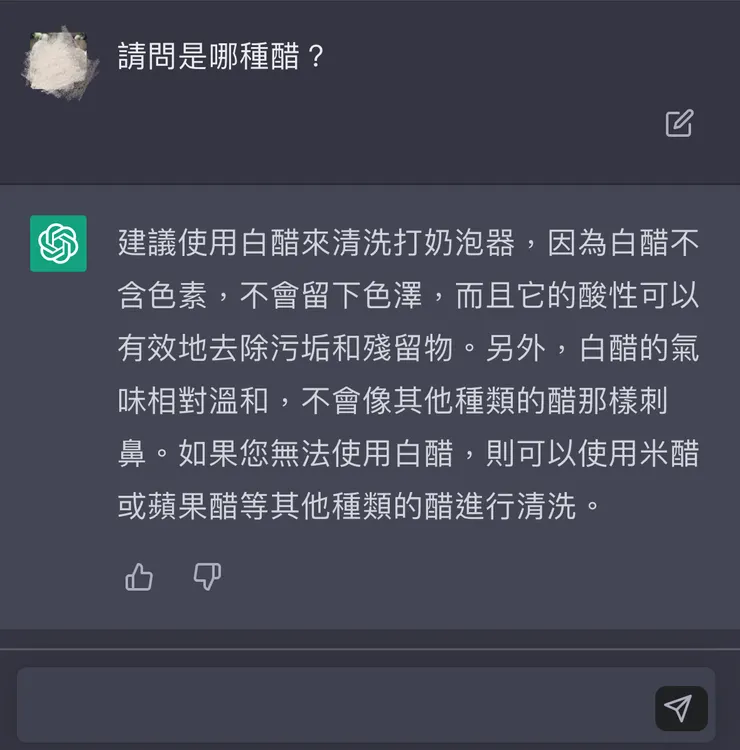
Task: Tap the profile picture beside the question
Action: pos(58,60)
